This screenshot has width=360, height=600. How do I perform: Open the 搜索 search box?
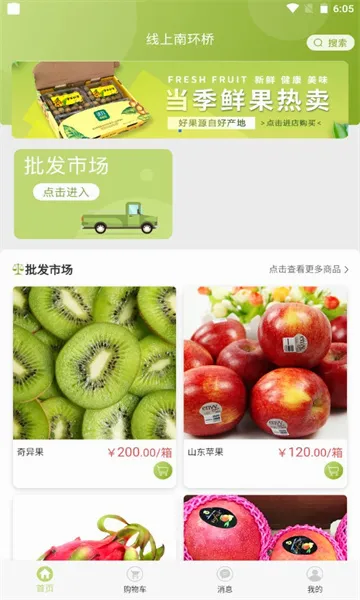coord(331,43)
